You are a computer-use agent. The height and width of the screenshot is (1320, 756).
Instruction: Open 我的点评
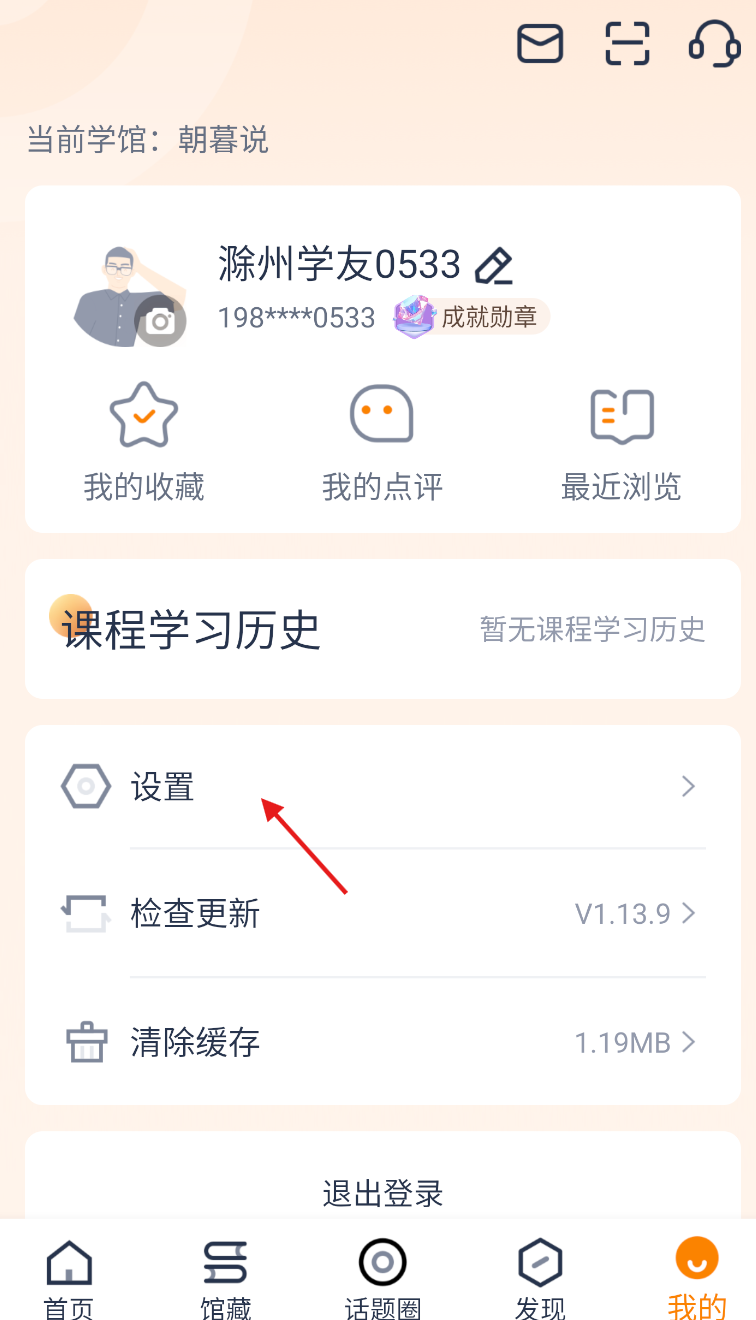point(382,442)
